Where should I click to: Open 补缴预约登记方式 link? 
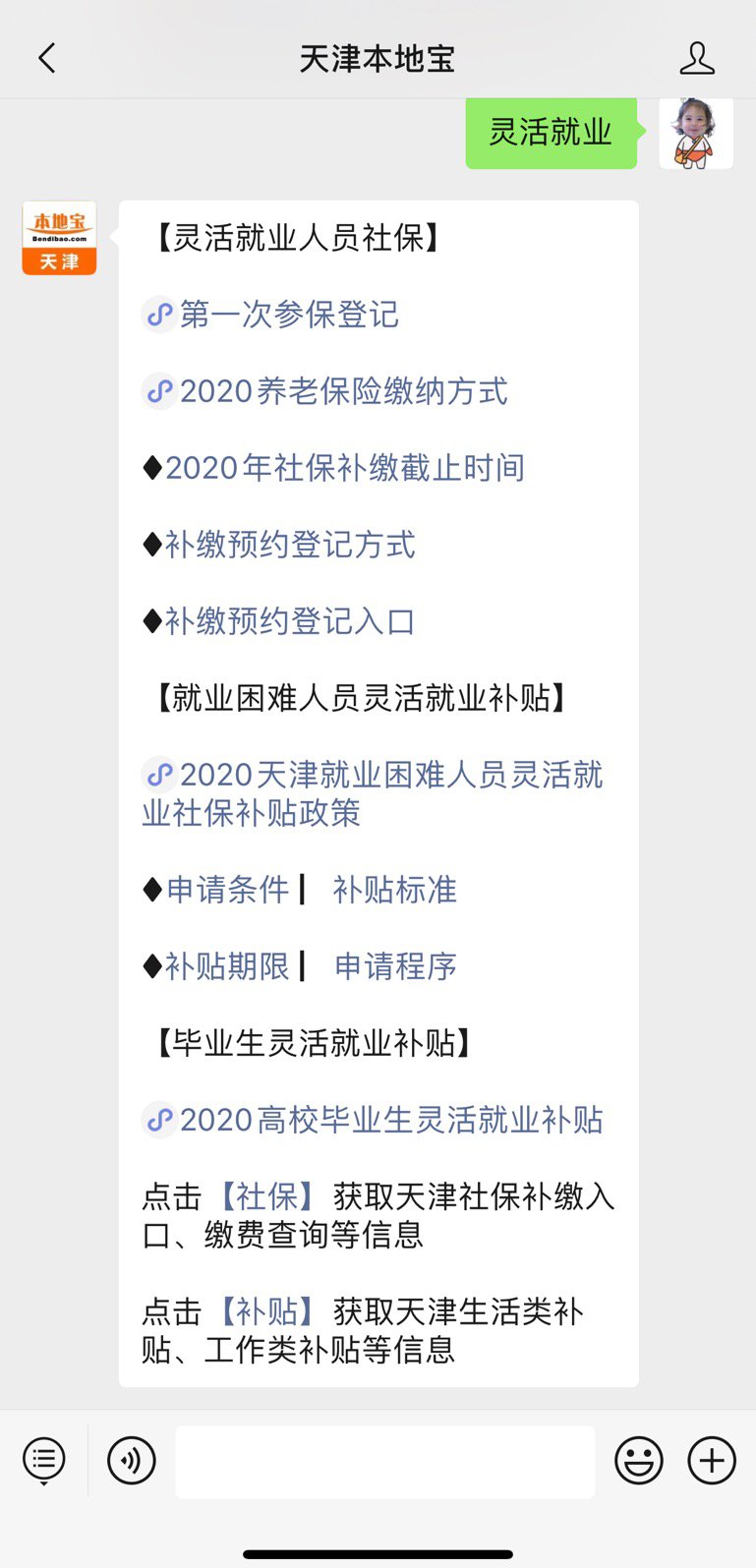click(290, 545)
